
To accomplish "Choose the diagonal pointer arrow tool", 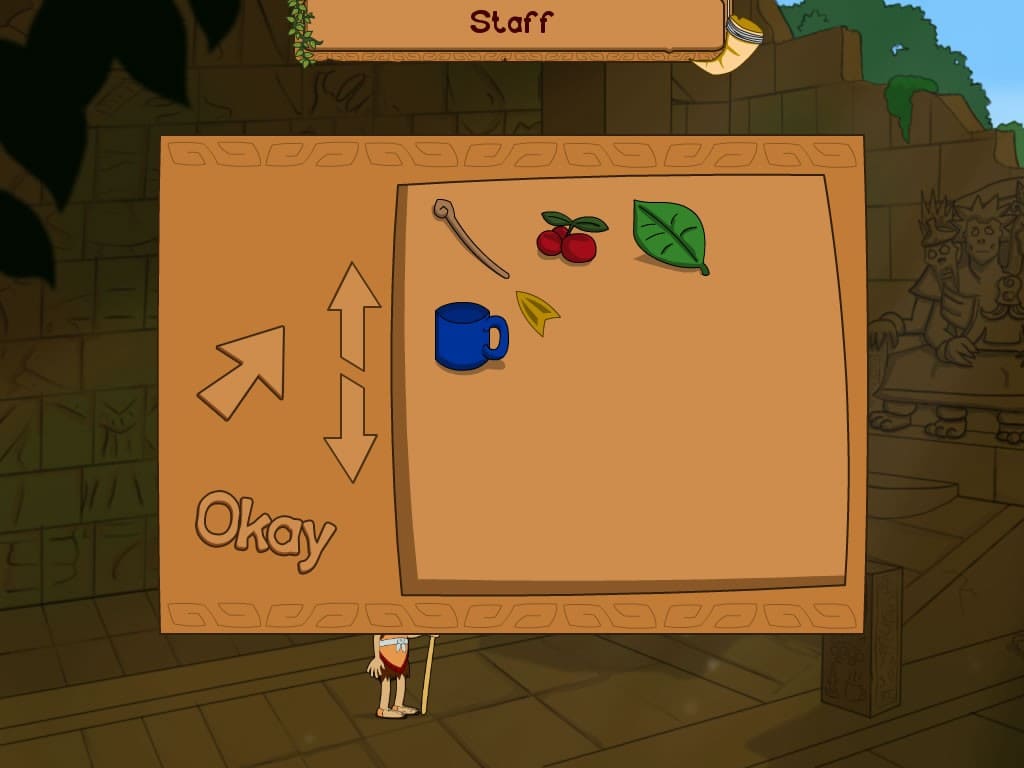I will point(244,370).
